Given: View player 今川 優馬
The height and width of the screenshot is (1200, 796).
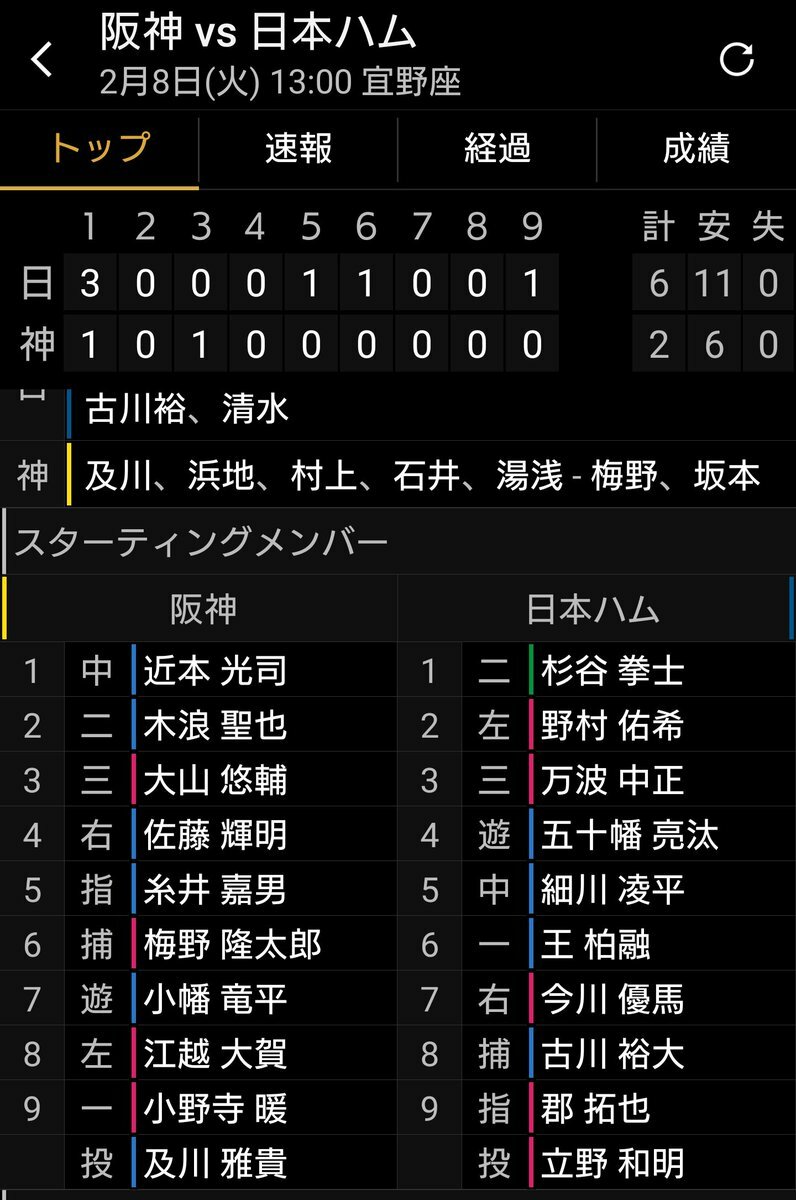Looking at the screenshot, I should click(612, 999).
